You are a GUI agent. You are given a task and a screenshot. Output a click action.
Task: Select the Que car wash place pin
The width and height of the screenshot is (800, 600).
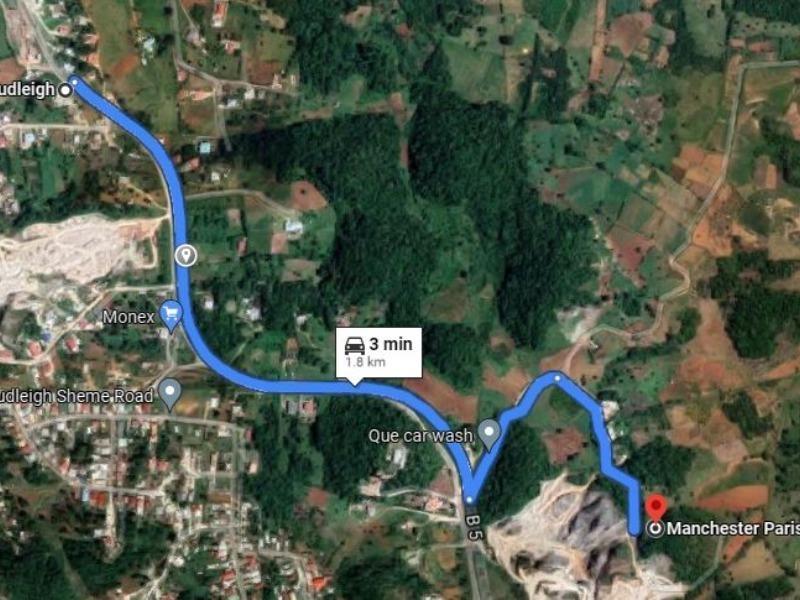coord(488,433)
